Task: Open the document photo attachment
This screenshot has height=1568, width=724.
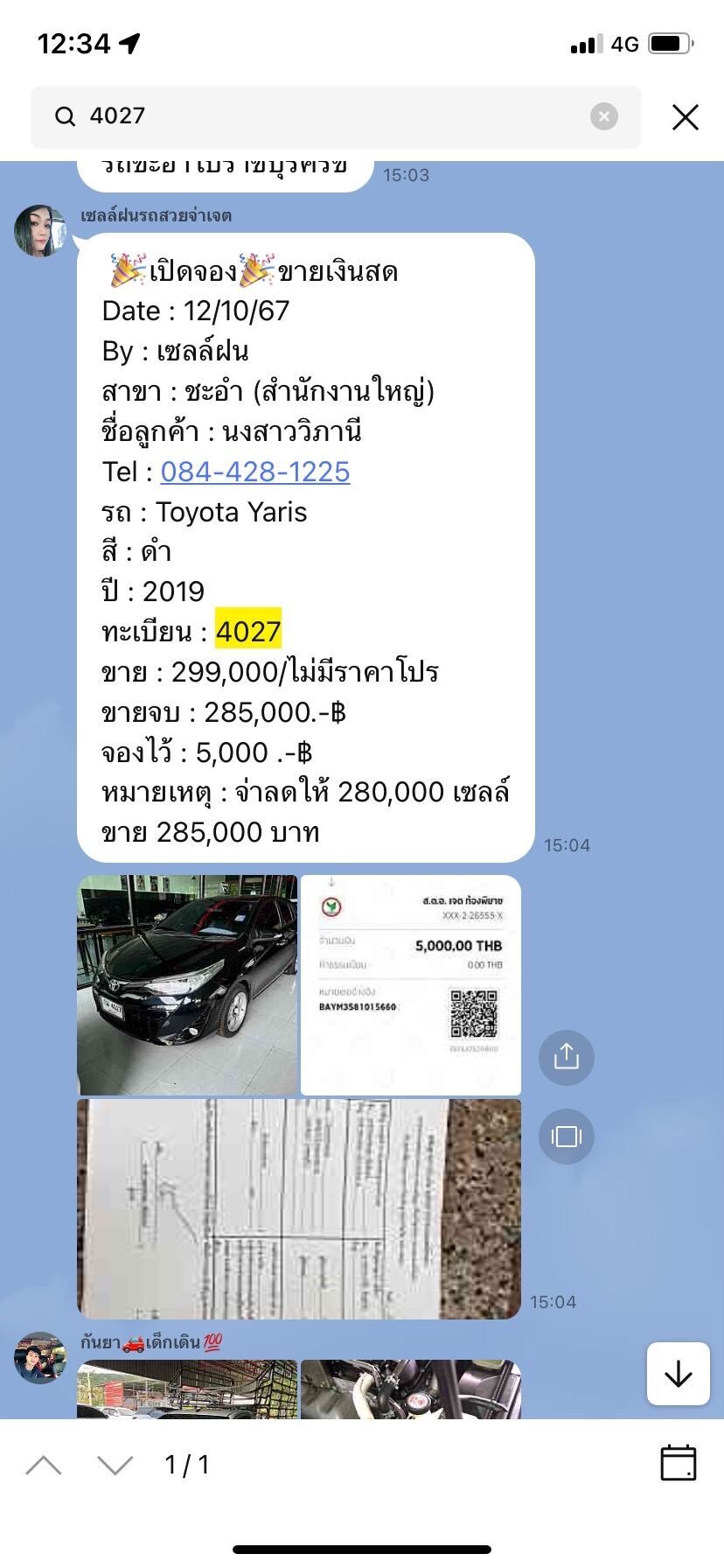Action: 299,1209
